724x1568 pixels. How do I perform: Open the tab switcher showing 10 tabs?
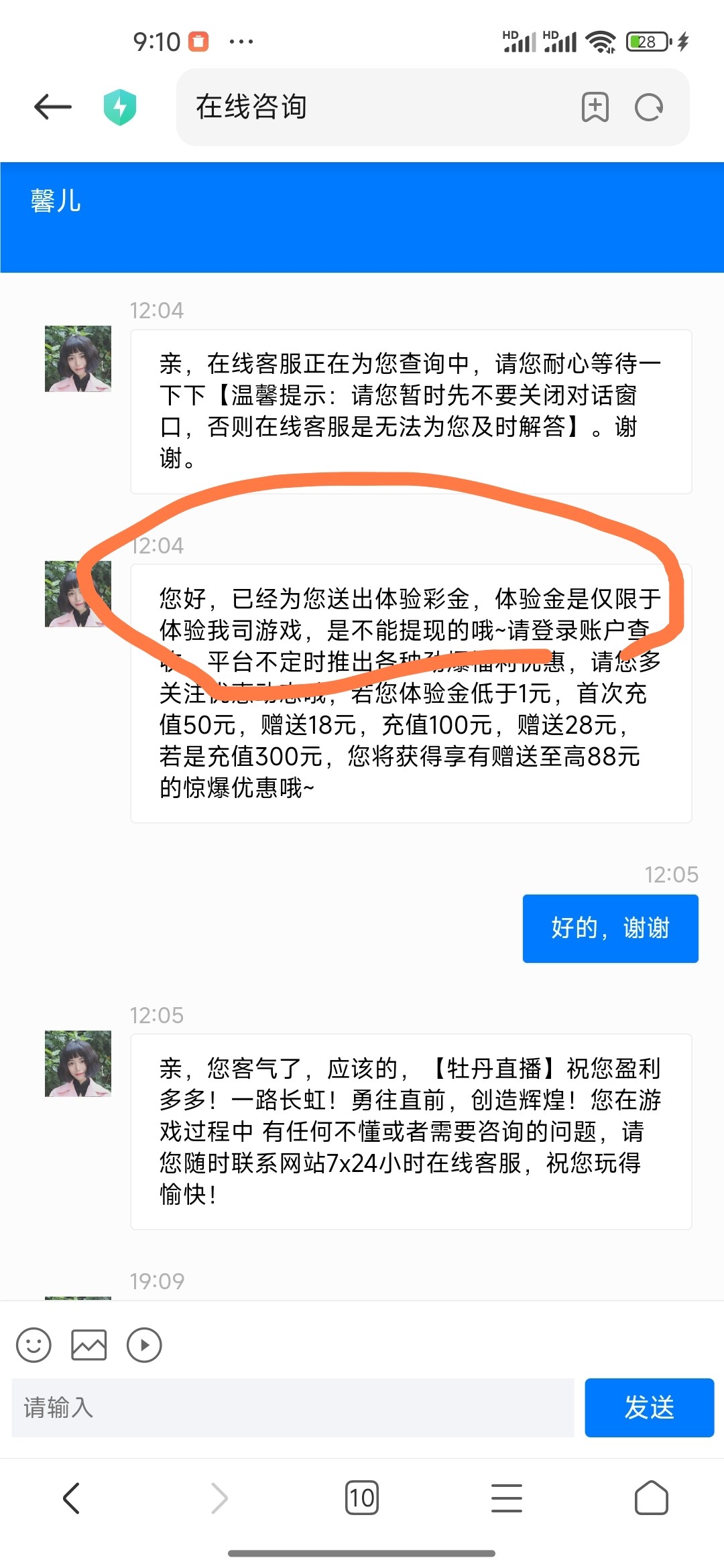[361, 1498]
